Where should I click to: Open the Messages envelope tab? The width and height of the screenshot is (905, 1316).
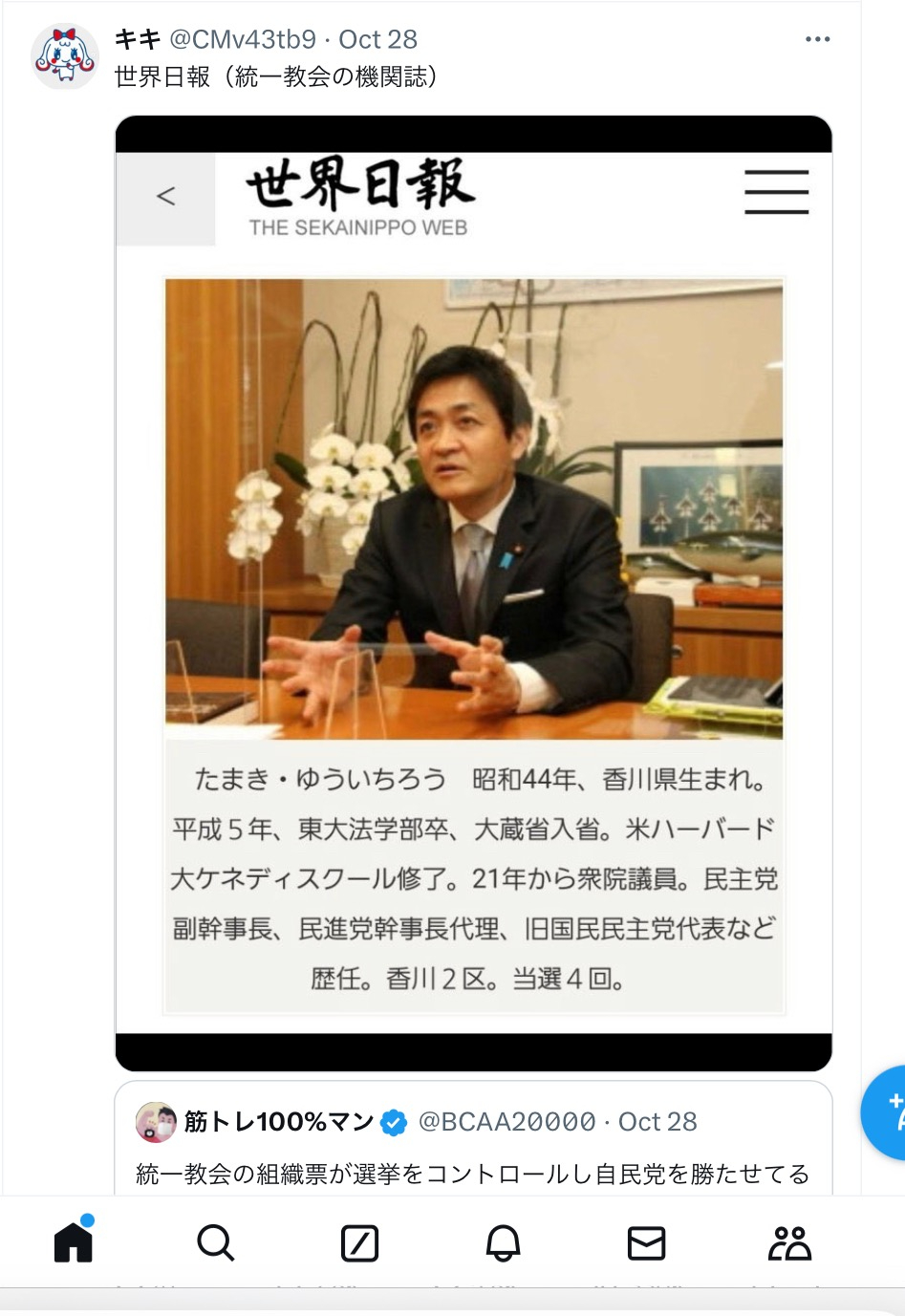point(646,1243)
